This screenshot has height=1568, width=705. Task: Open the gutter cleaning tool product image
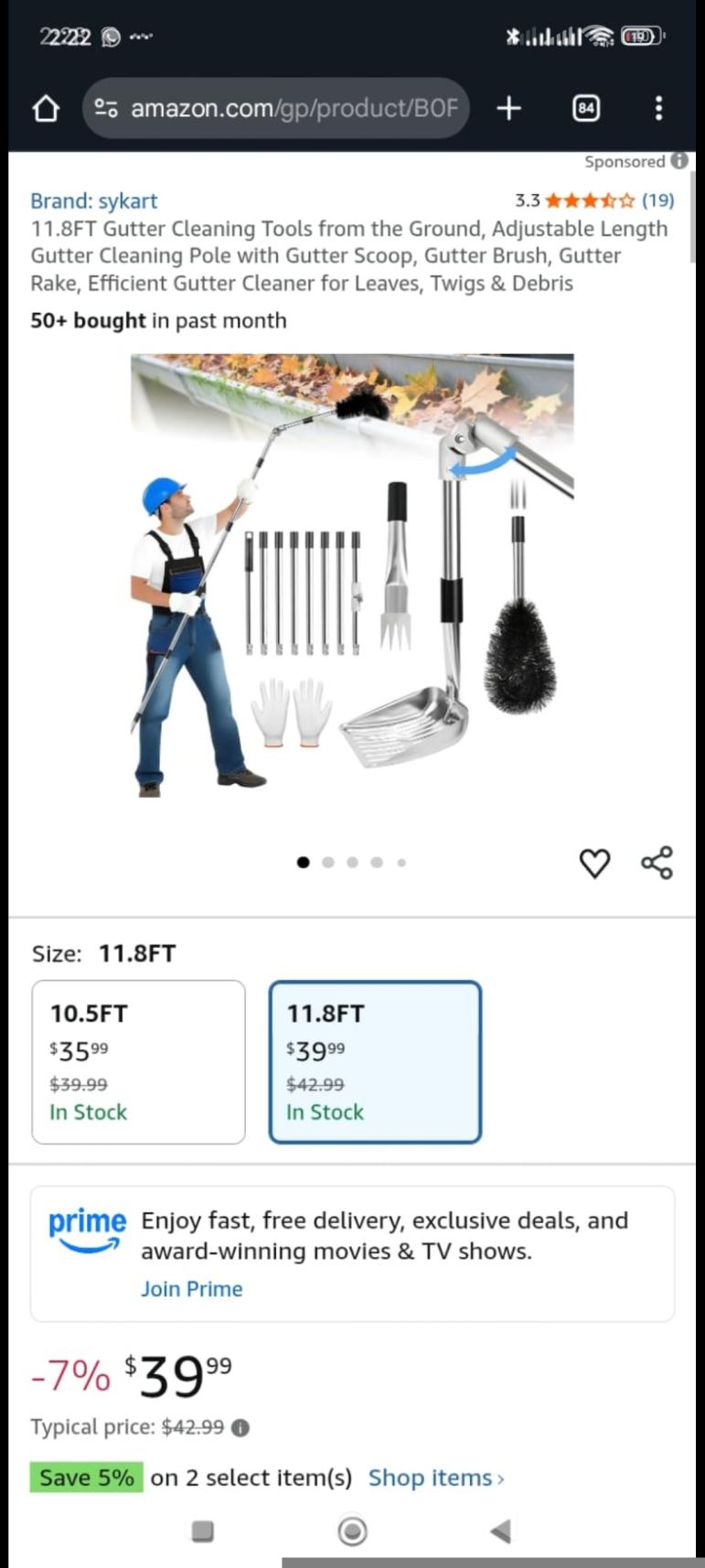coord(352,576)
